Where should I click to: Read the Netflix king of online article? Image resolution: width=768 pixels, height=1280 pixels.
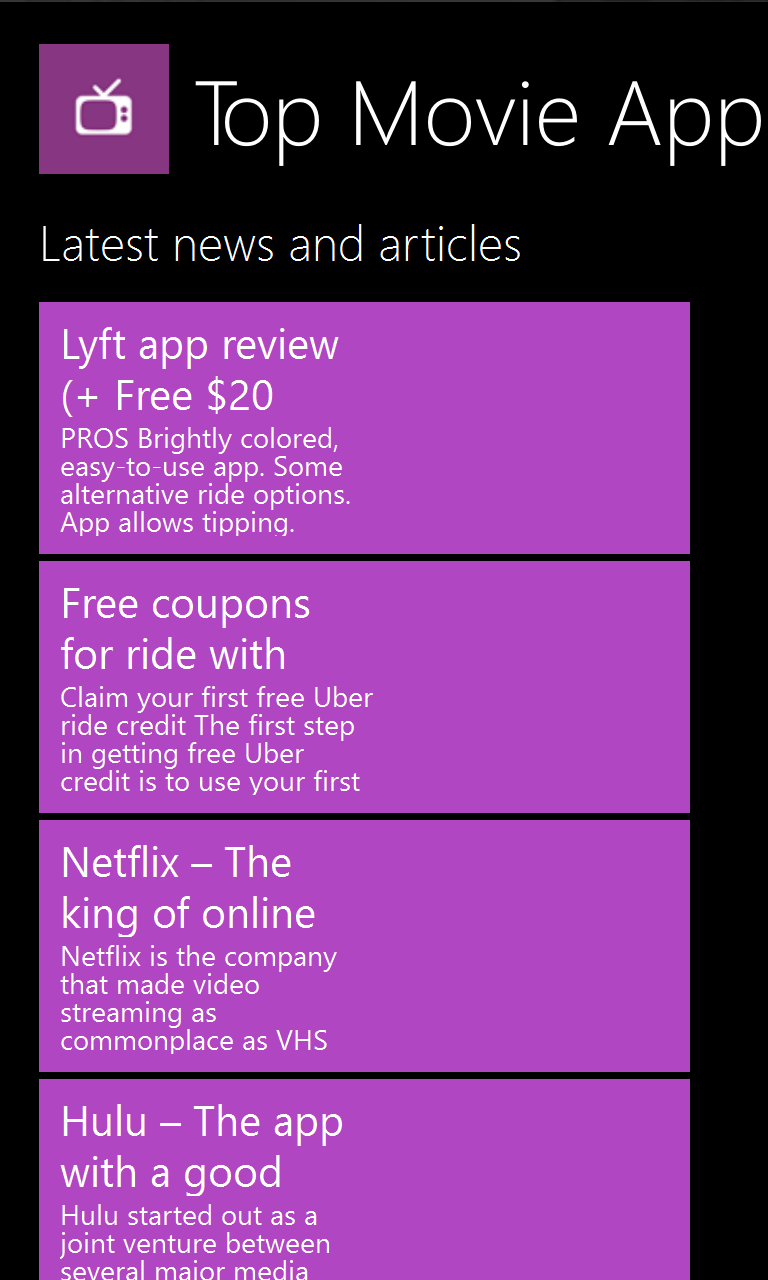pyautogui.click(x=364, y=946)
